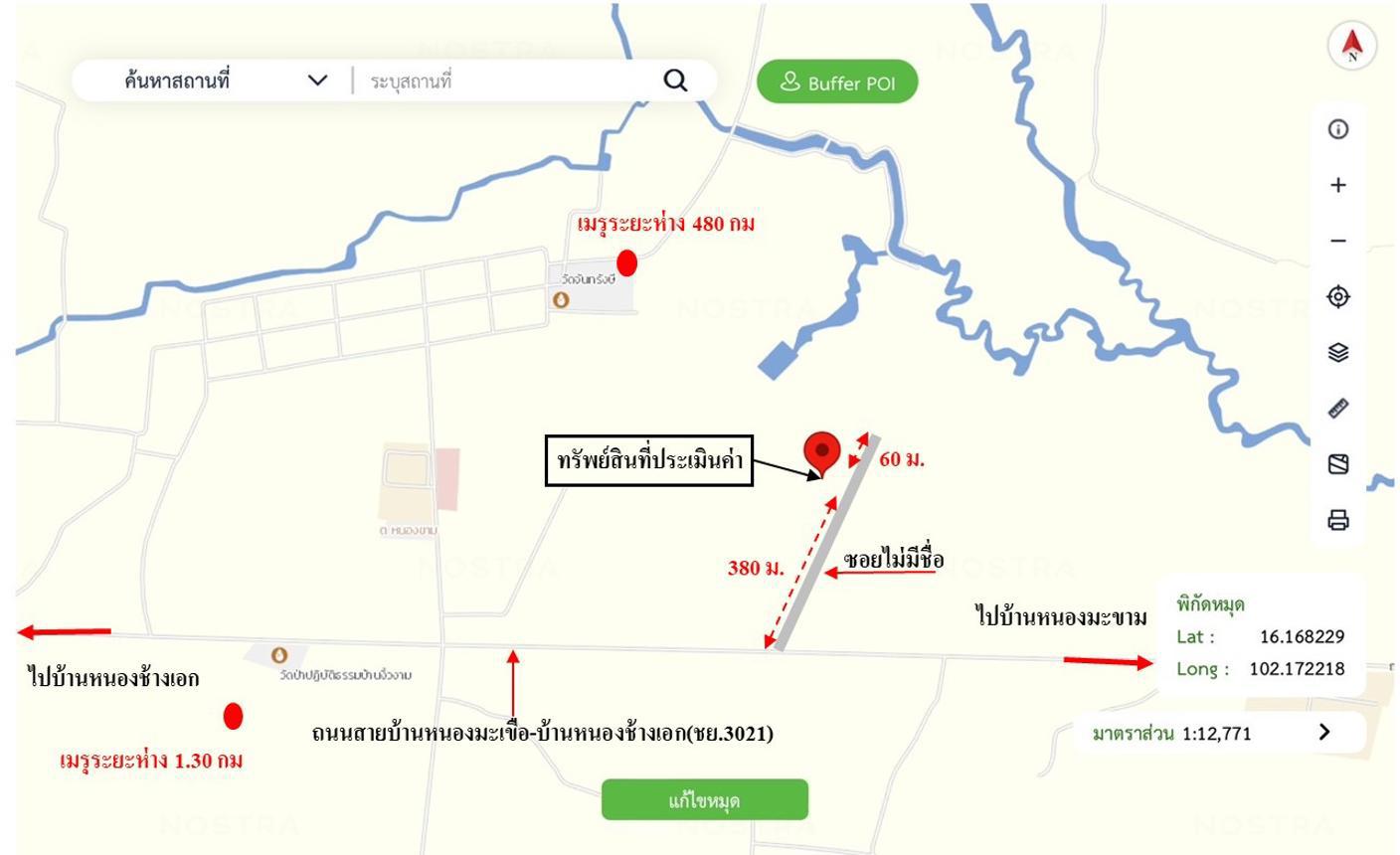
Task: Open the map layers selector
Action: [1338, 352]
